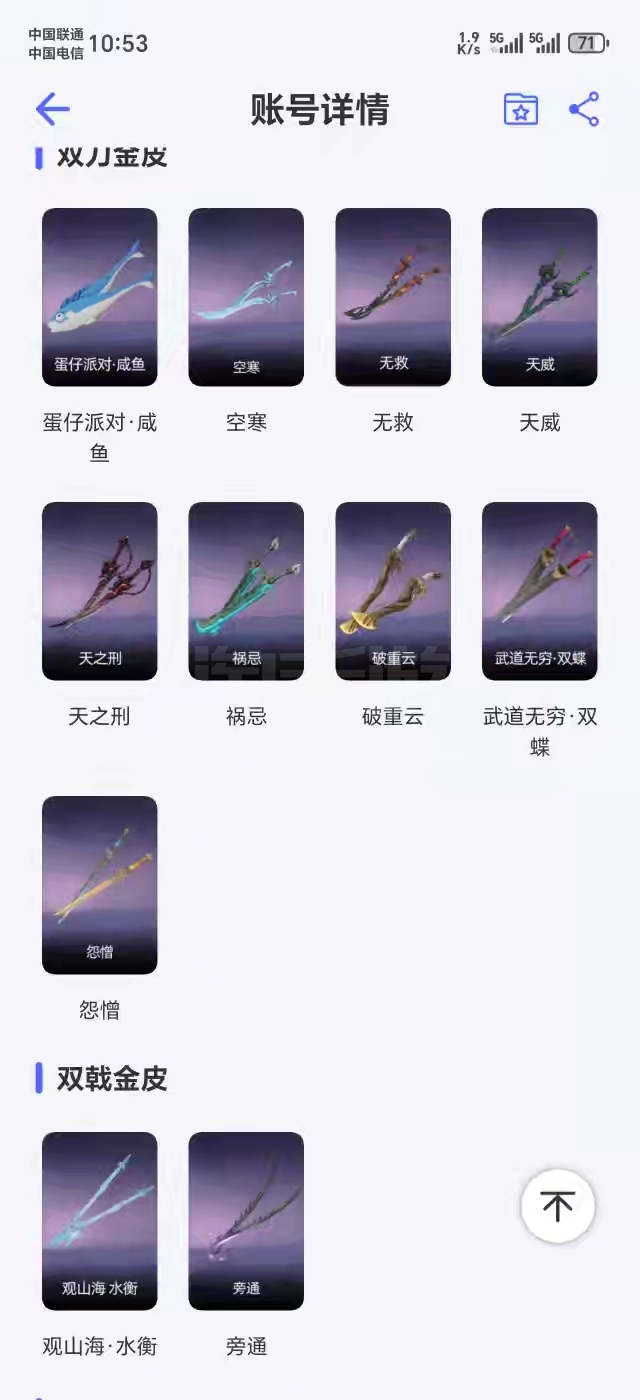Open the 天之刑 skin card
Screen dimensions: 640x1400
point(100,591)
